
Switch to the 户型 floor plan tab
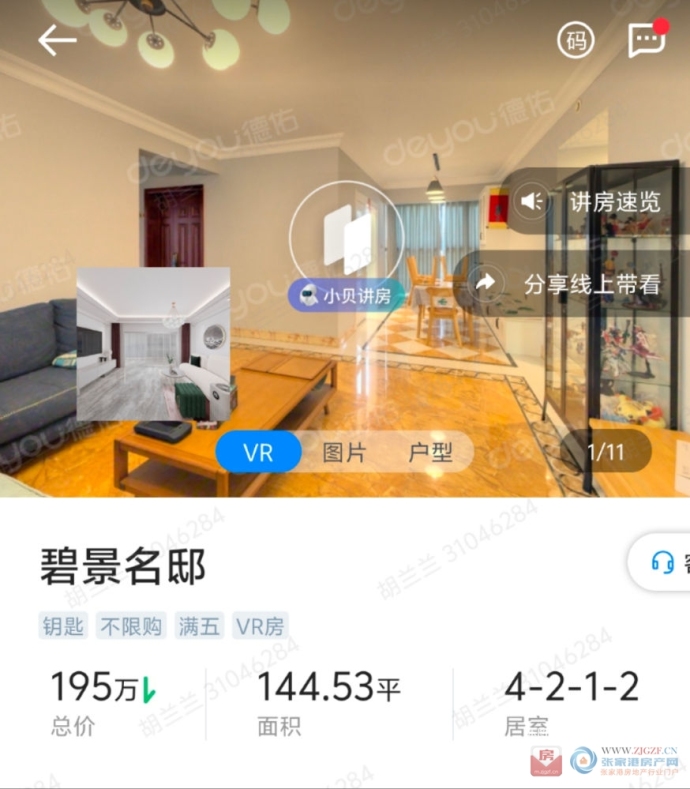coord(430,452)
